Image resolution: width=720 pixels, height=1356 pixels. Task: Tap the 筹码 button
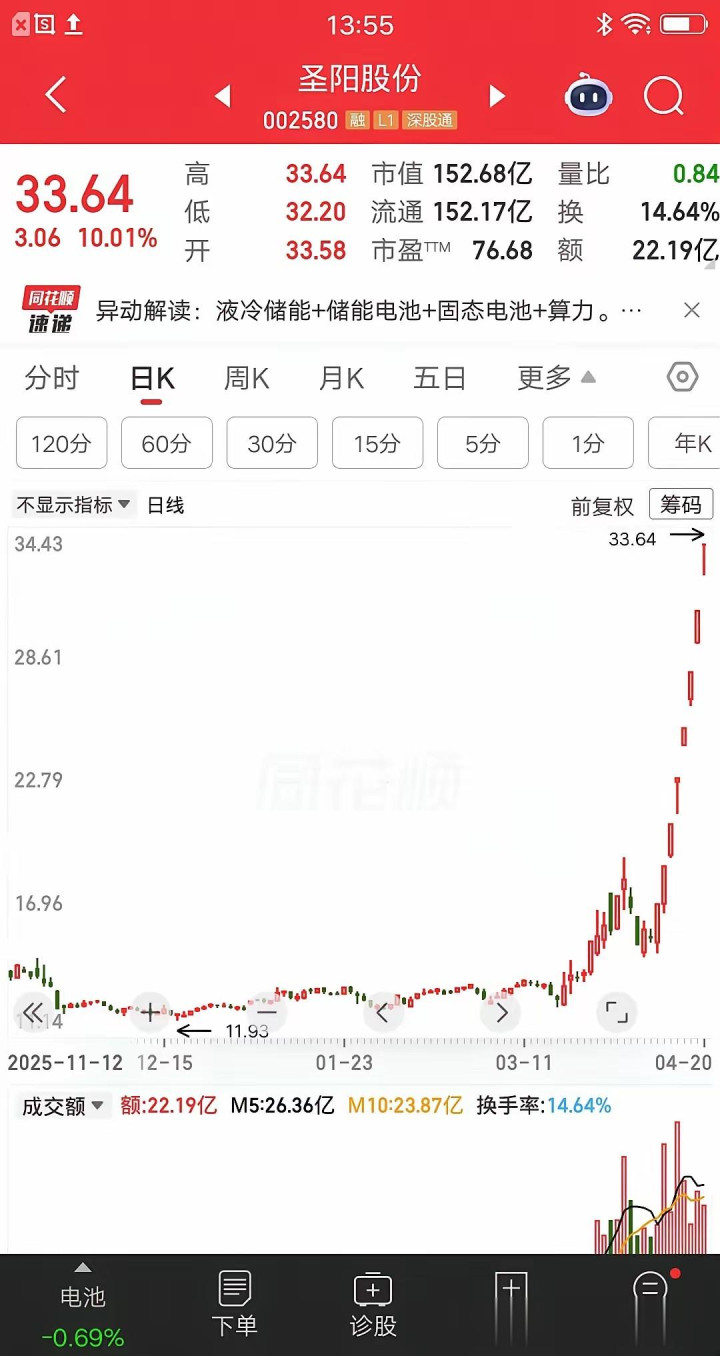coord(681,505)
